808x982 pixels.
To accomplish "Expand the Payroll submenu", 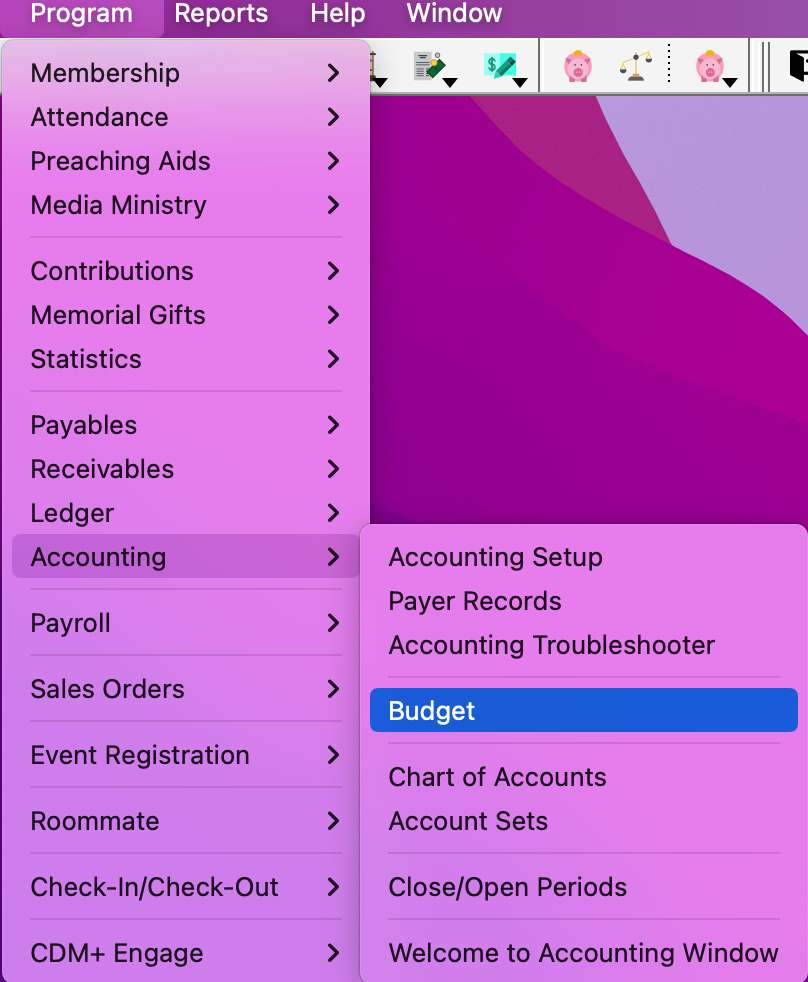I will coord(70,623).
